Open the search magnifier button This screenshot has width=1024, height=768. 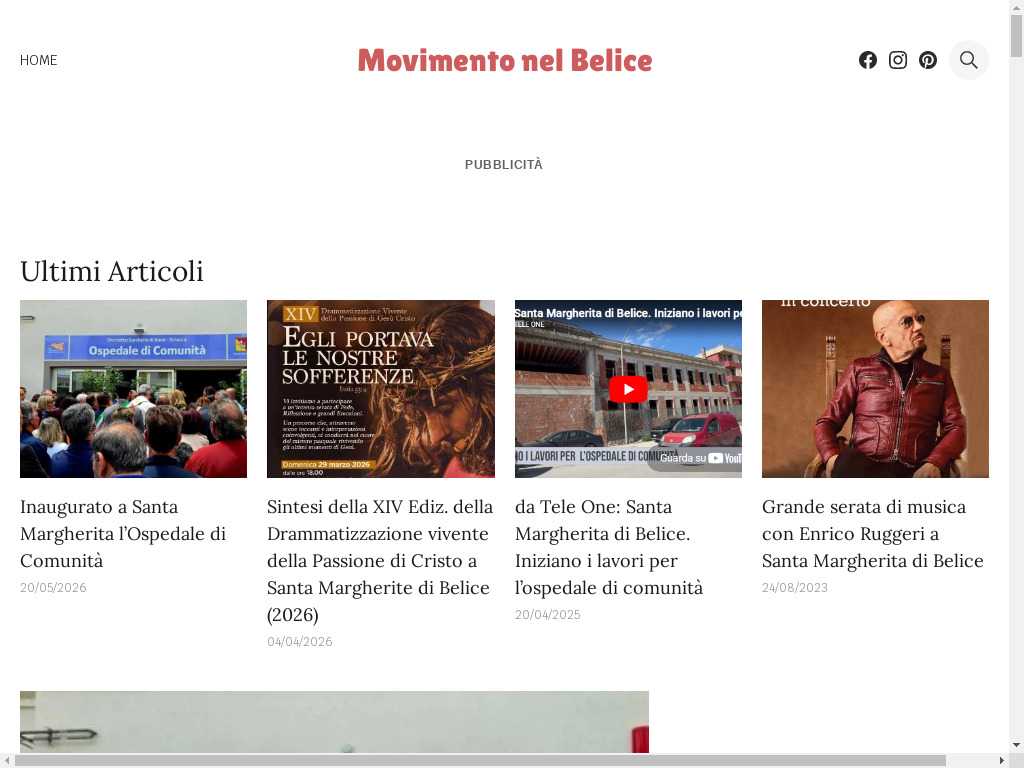[x=968, y=60]
